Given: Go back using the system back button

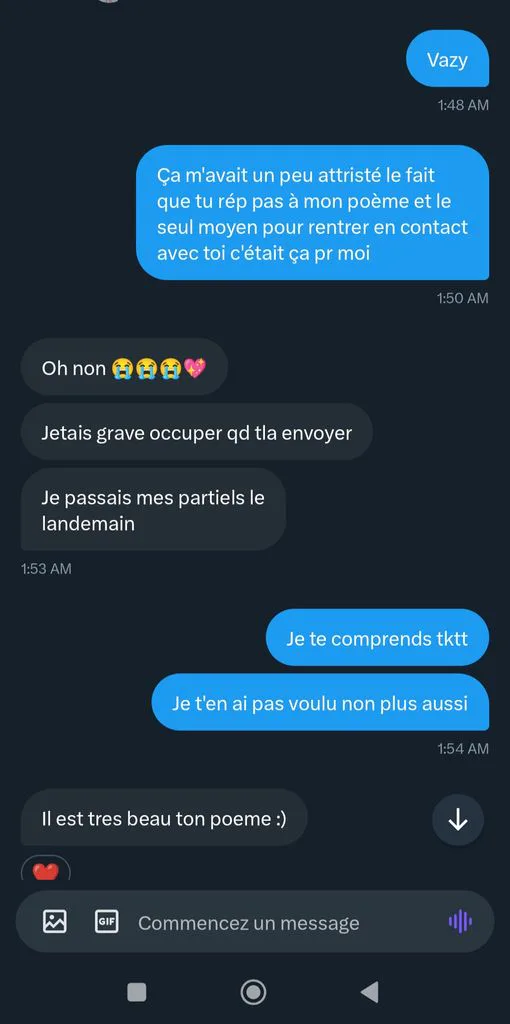Looking at the screenshot, I should (x=369, y=992).
